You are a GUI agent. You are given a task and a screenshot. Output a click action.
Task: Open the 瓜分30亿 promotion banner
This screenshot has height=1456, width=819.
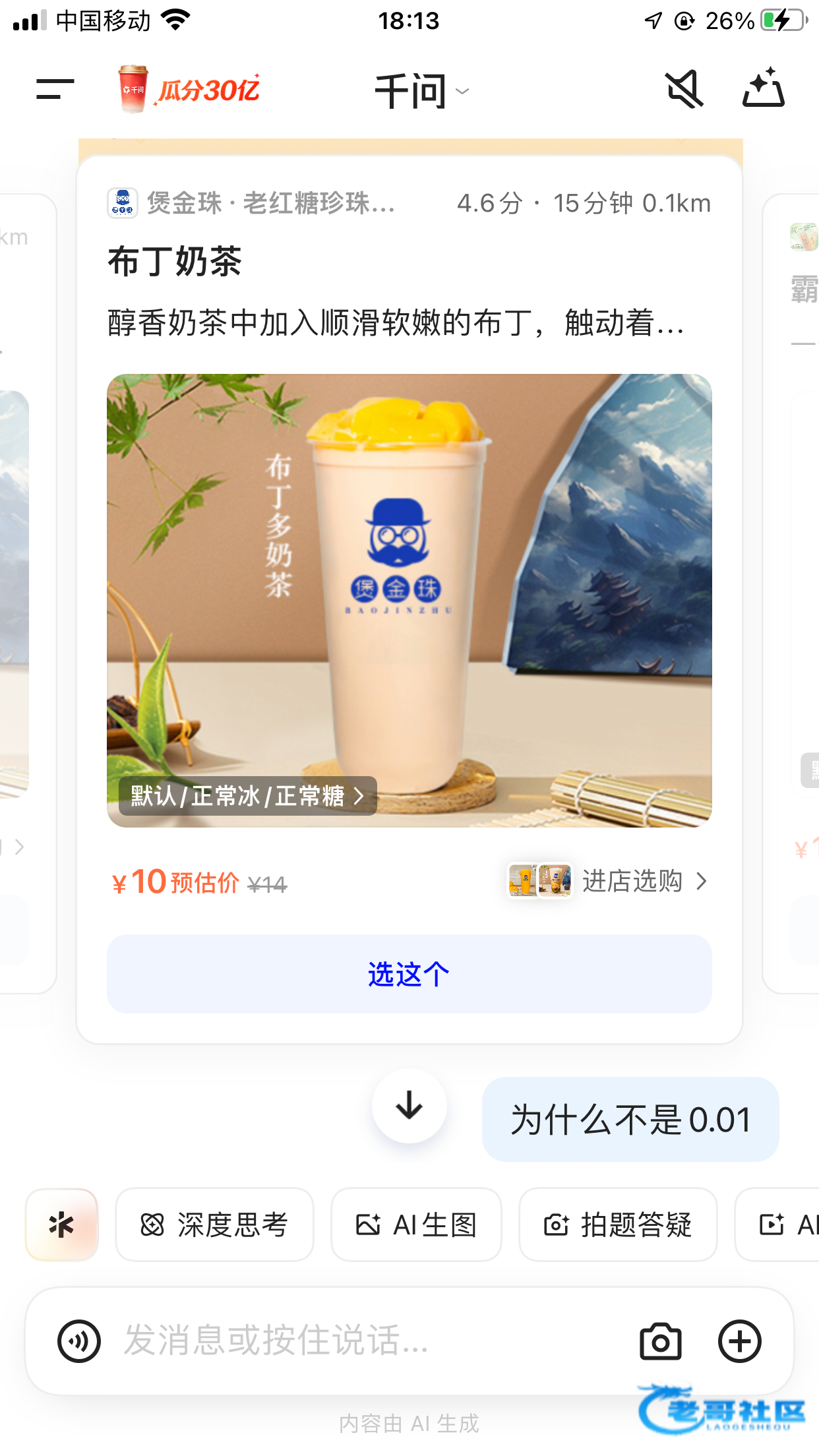[x=189, y=90]
